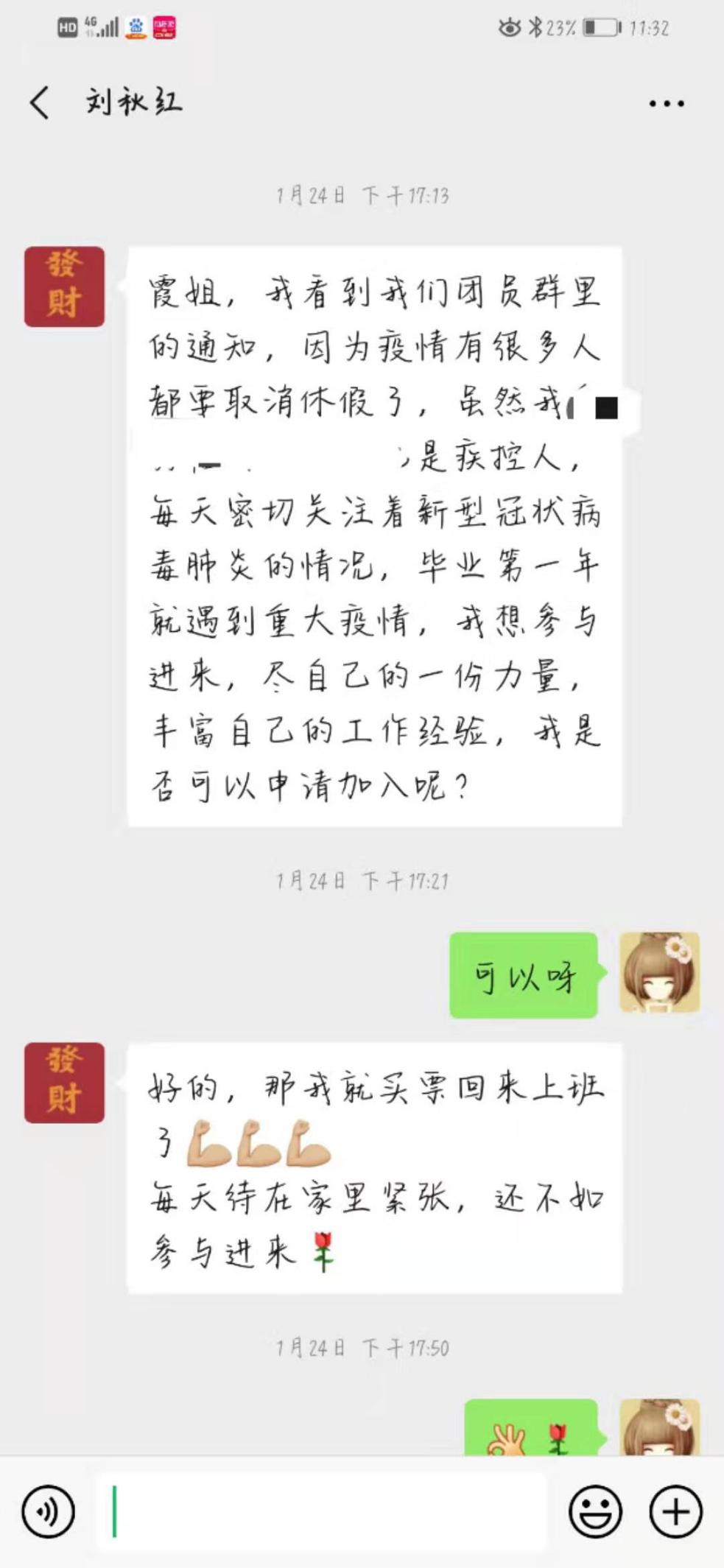Go back from chat with 刘秋红
The image size is (724, 1568).
40,102
